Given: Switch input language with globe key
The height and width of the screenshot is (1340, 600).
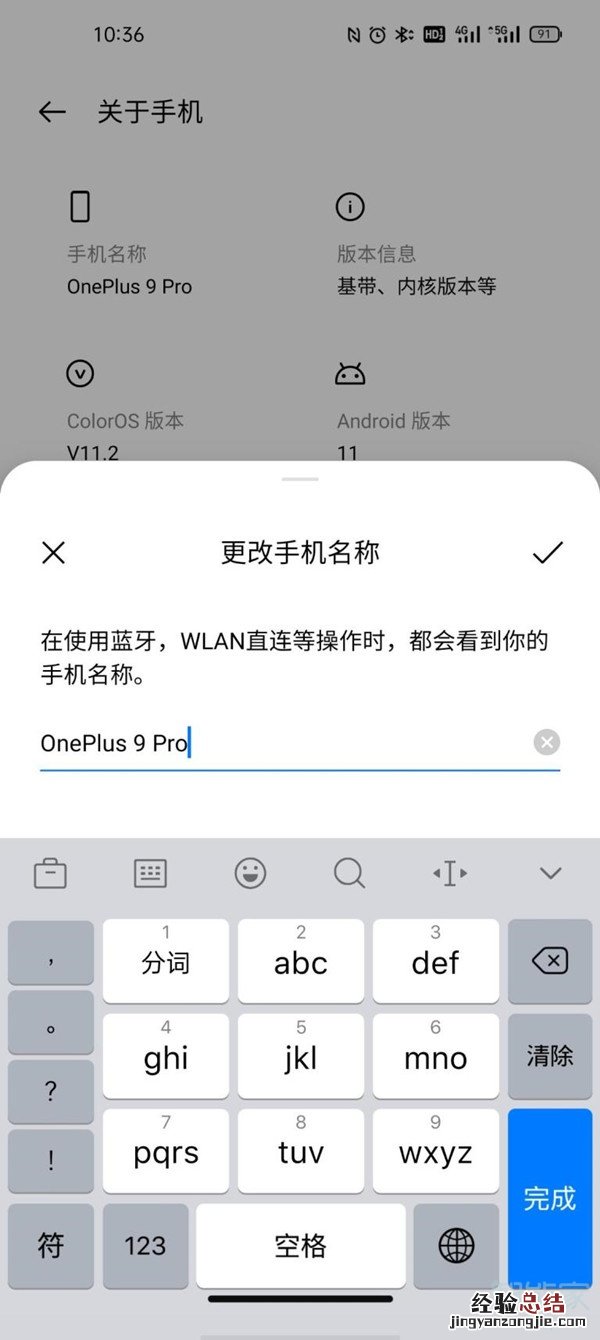Looking at the screenshot, I should [x=456, y=1246].
